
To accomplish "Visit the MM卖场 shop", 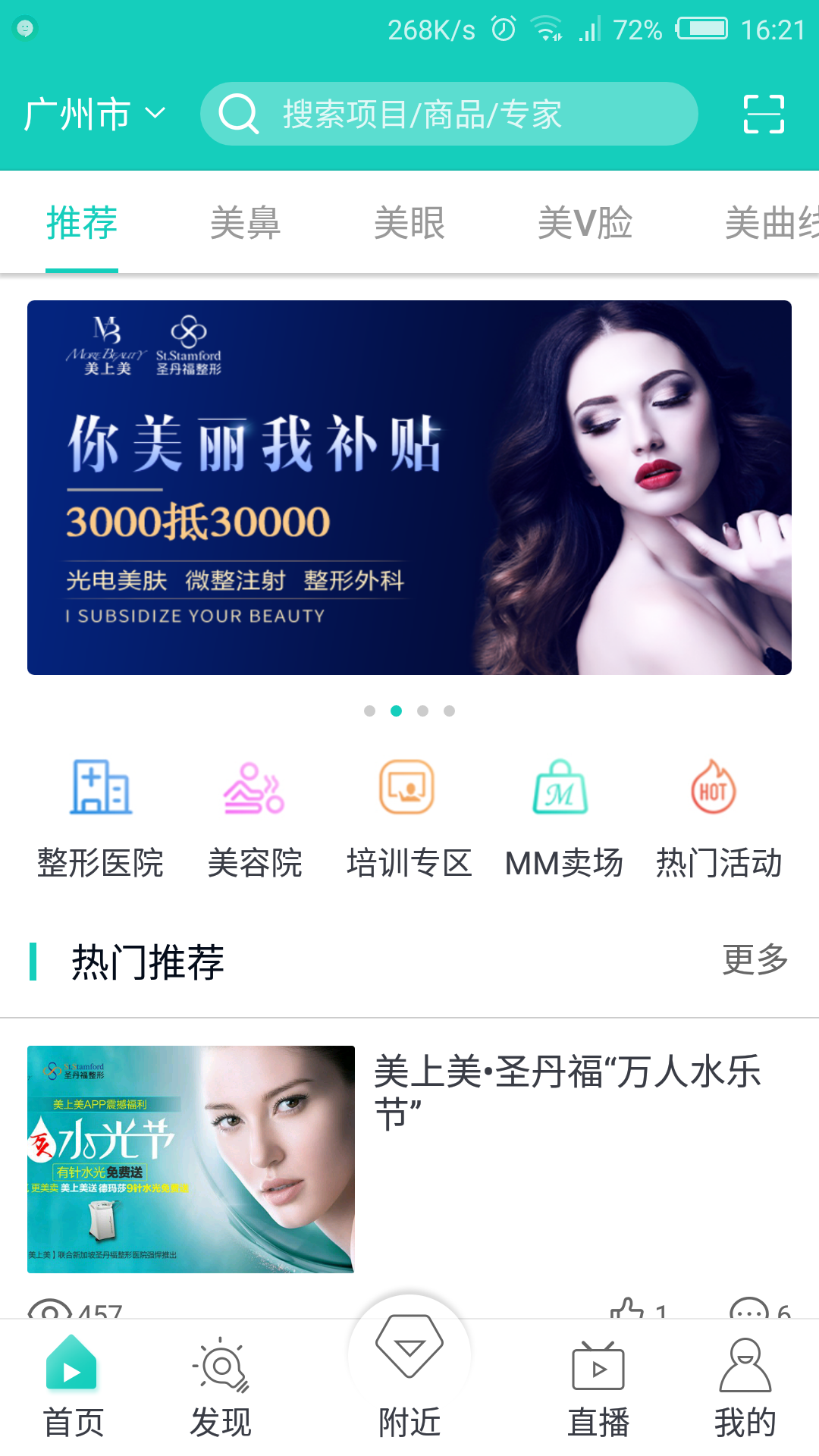I will click(x=563, y=817).
